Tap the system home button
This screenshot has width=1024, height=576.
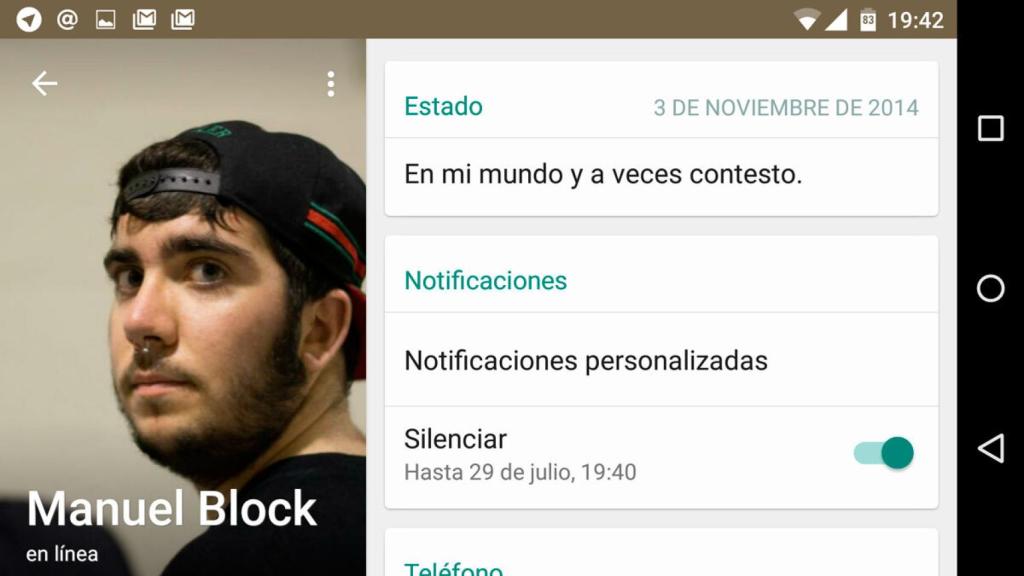[x=990, y=289]
